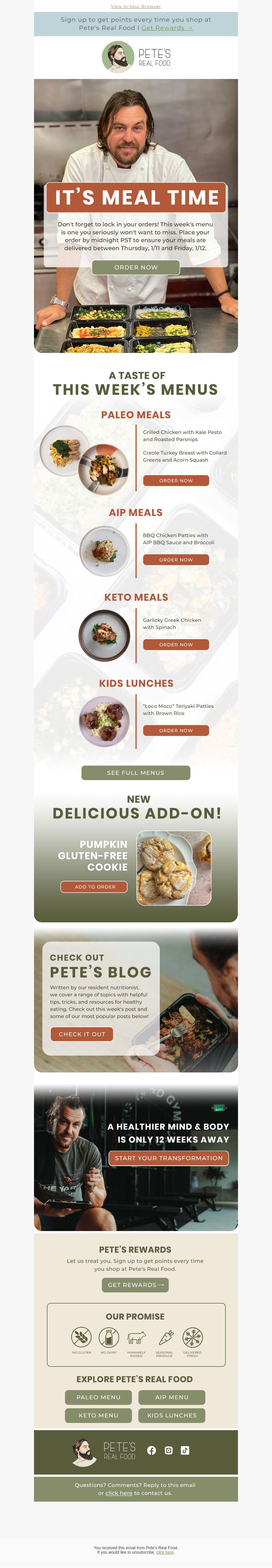Tap Check It Out for Pete's Blog
Image resolution: width=272 pixels, height=1568 pixels.
pyautogui.click(x=82, y=1034)
